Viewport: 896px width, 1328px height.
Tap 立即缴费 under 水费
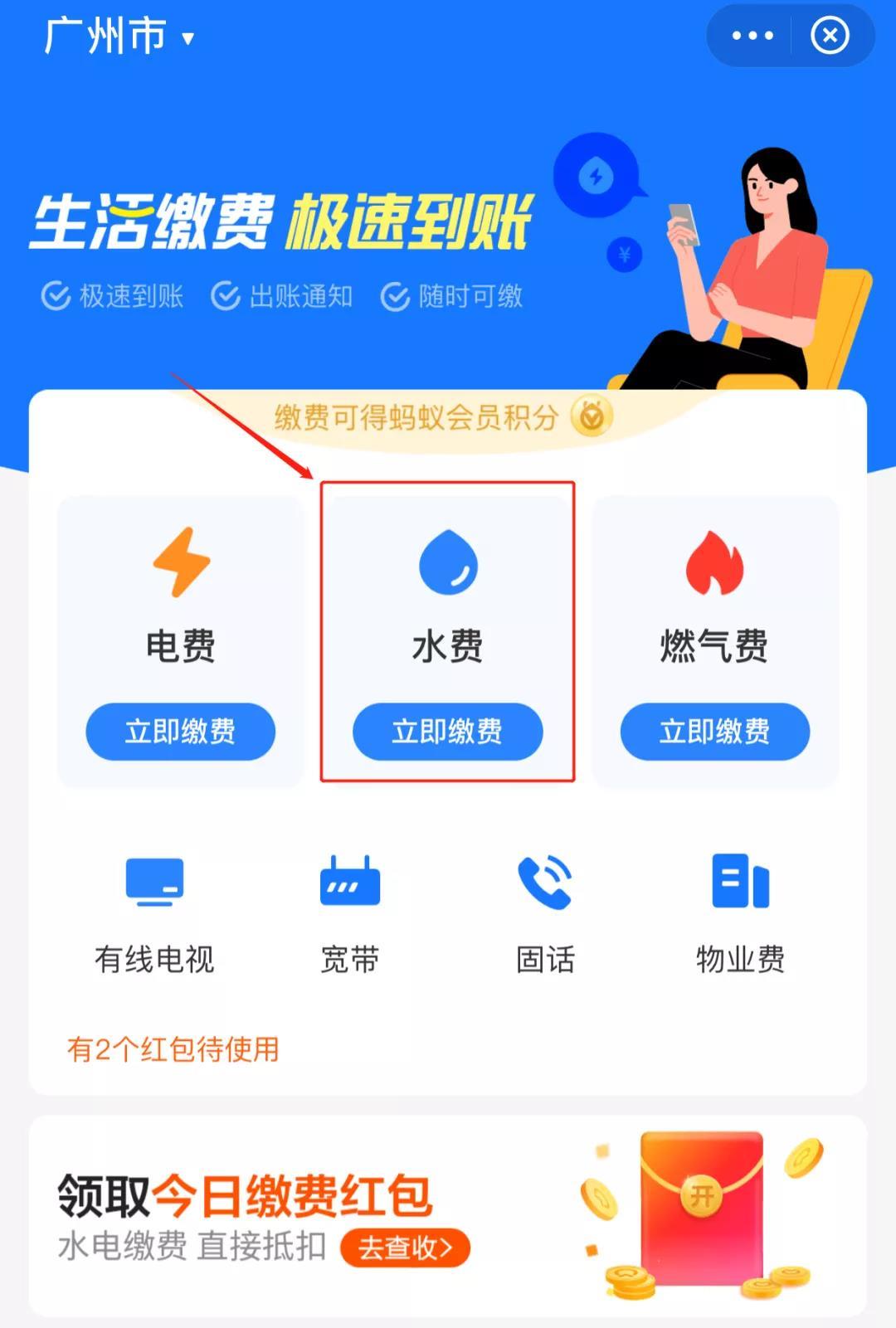point(447,732)
